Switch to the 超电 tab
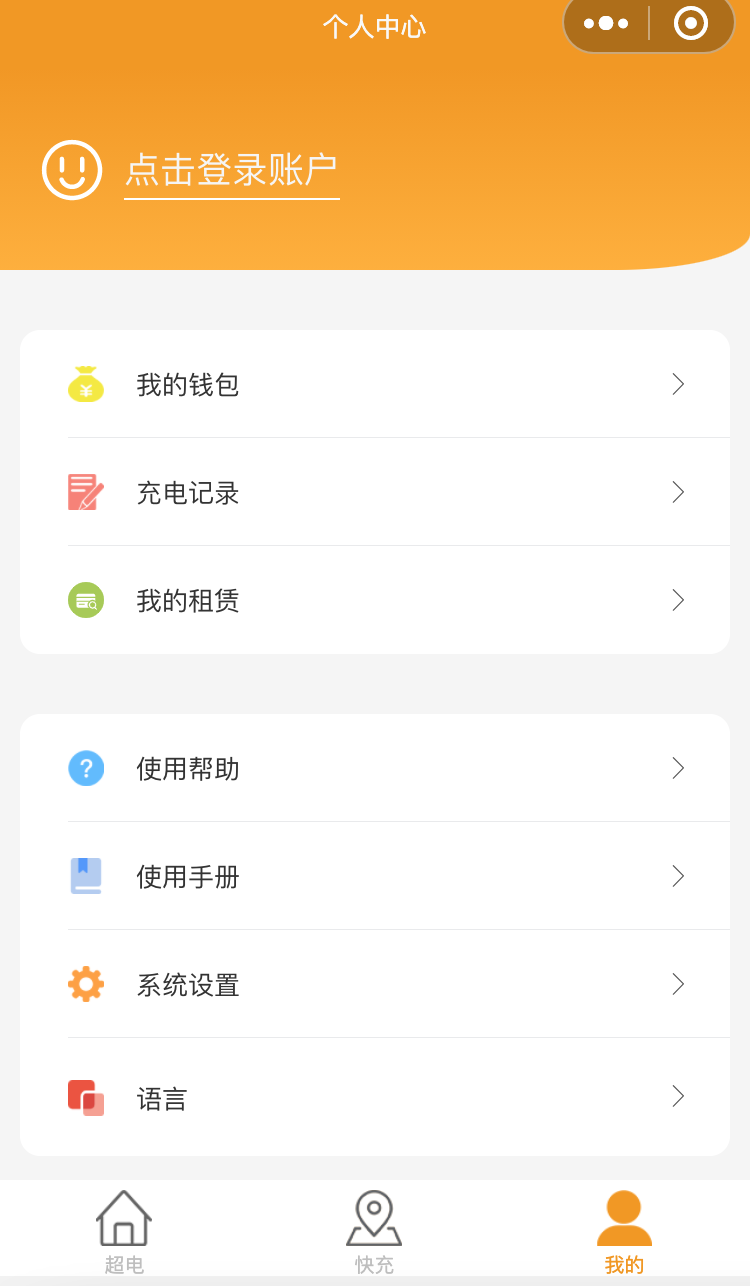 pos(124,1232)
